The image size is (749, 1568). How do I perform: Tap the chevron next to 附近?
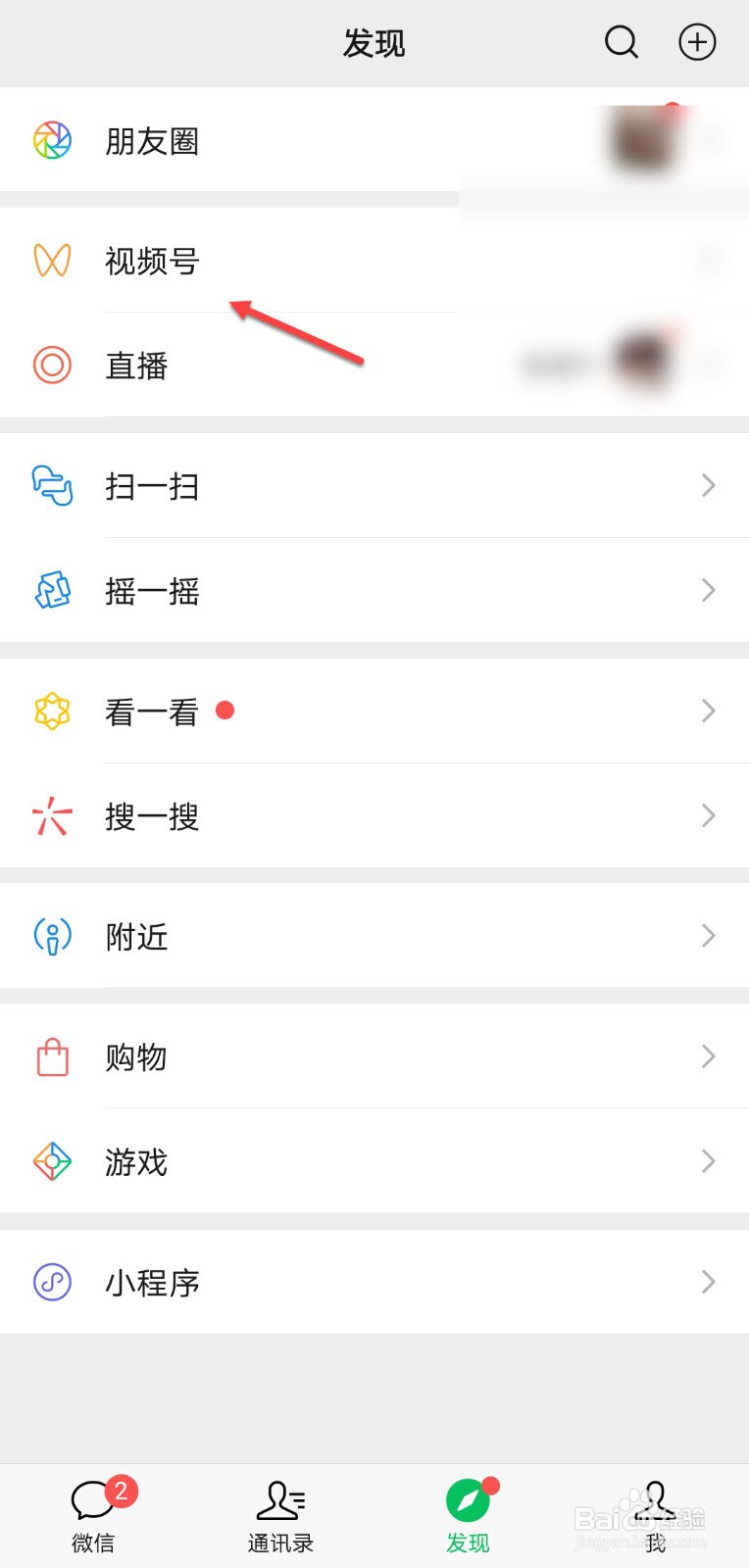pyautogui.click(x=708, y=936)
